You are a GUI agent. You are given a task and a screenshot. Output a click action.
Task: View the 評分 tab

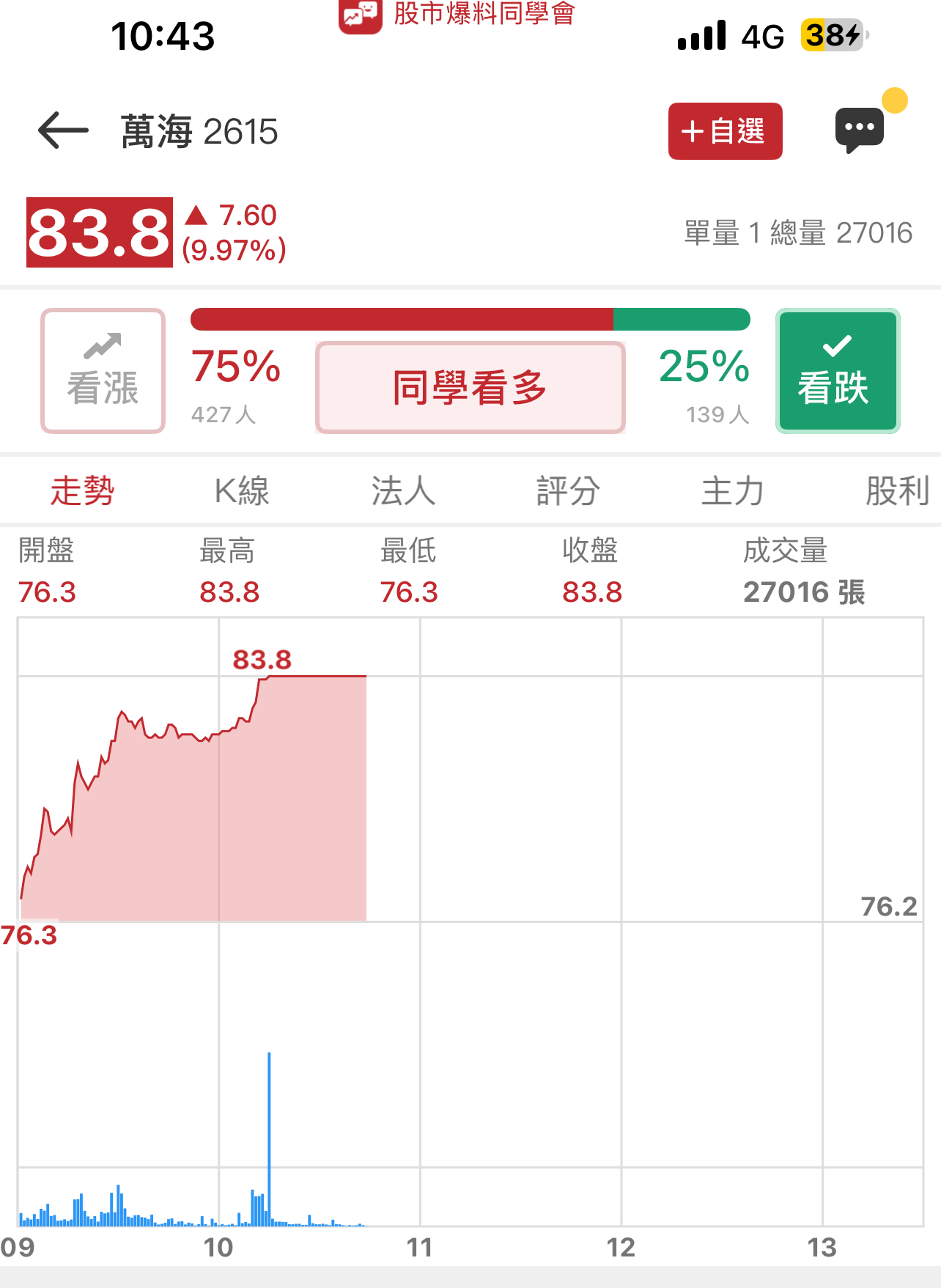point(568,490)
